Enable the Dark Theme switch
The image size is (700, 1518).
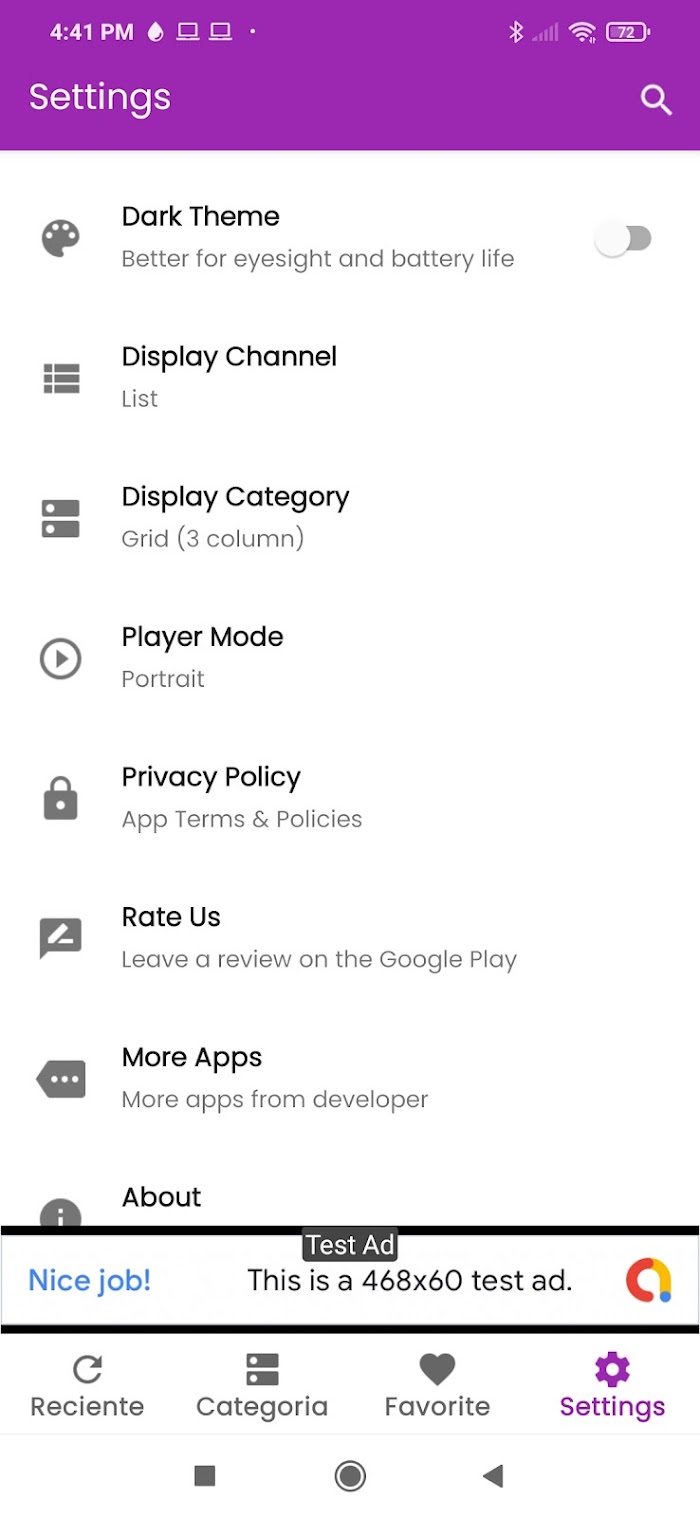623,238
